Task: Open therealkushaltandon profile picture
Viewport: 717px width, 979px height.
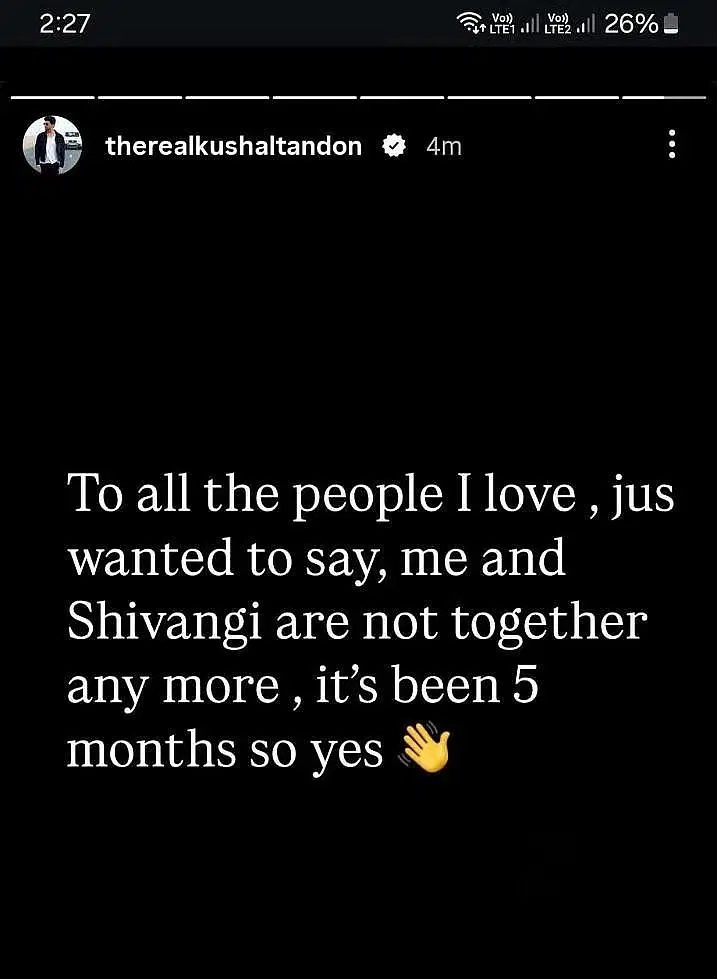Action: click(x=51, y=146)
